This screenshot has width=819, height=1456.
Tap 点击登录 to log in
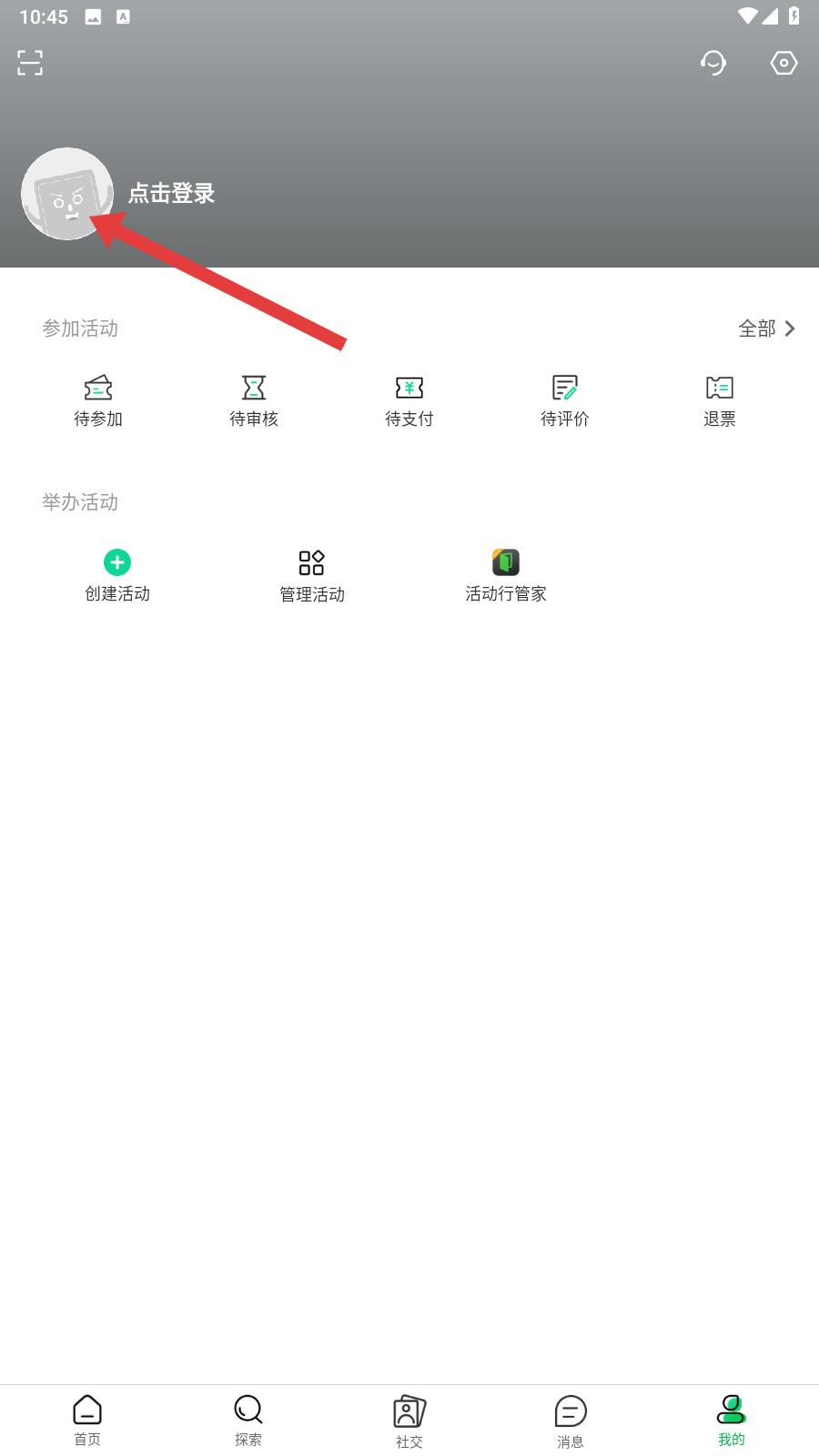pyautogui.click(x=170, y=193)
